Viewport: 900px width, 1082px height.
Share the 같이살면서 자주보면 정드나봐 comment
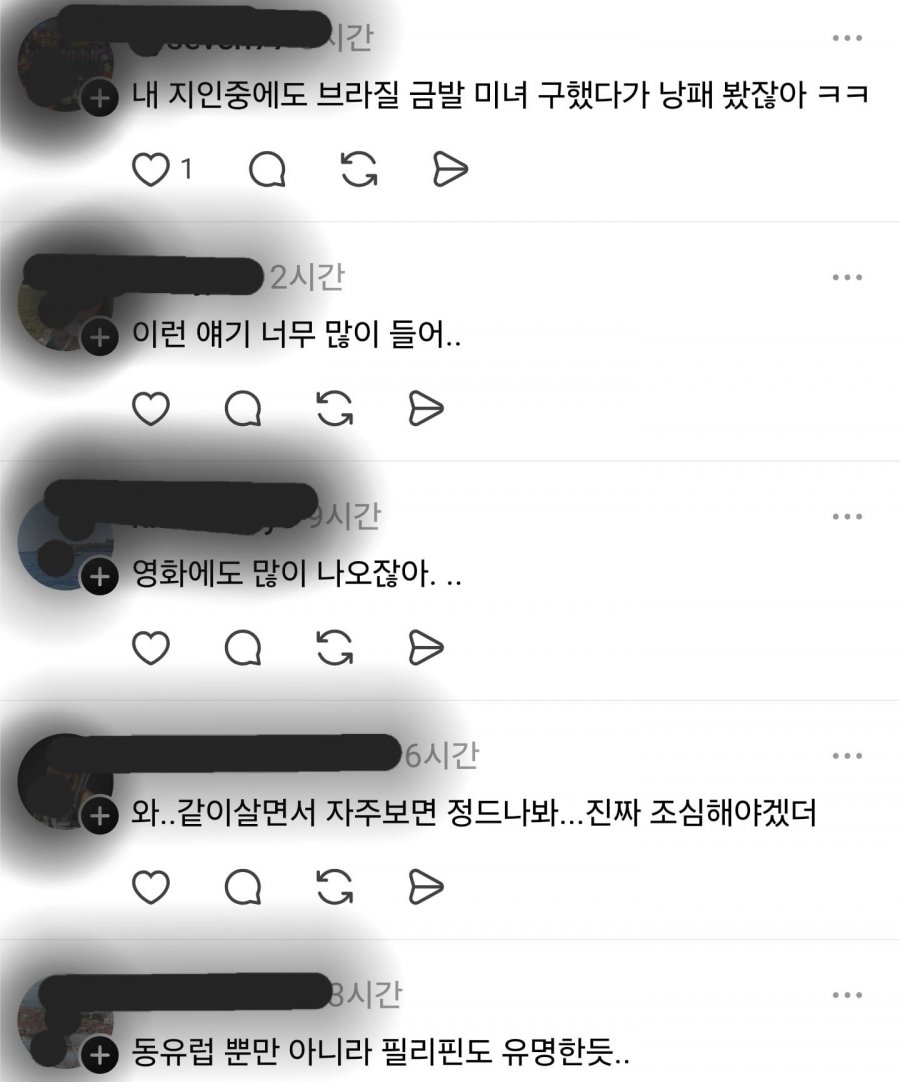point(426,886)
